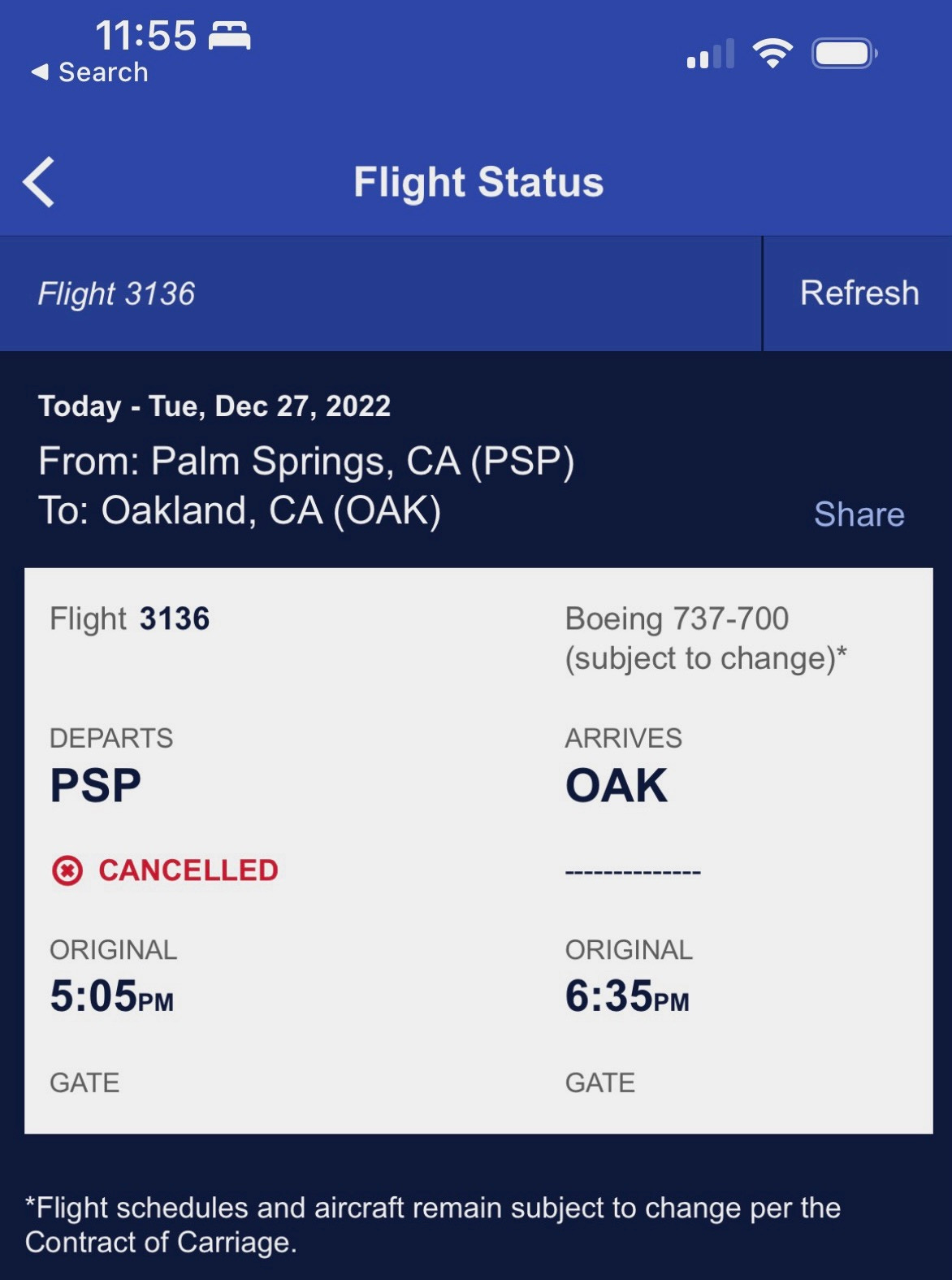The width and height of the screenshot is (952, 1280).
Task: Go back from Flight Status
Action: tap(39, 182)
